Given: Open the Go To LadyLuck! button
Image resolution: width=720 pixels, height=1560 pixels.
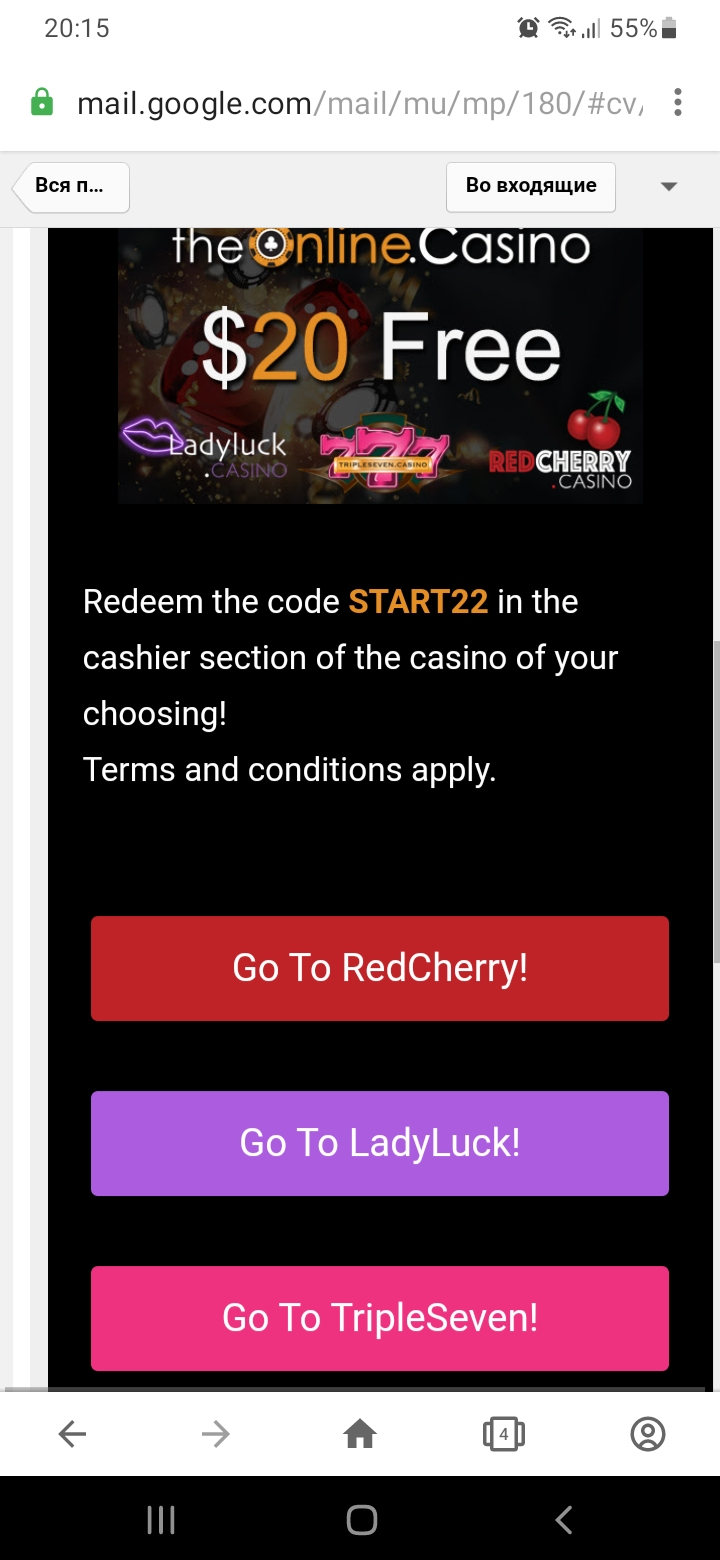Looking at the screenshot, I should (380, 1143).
